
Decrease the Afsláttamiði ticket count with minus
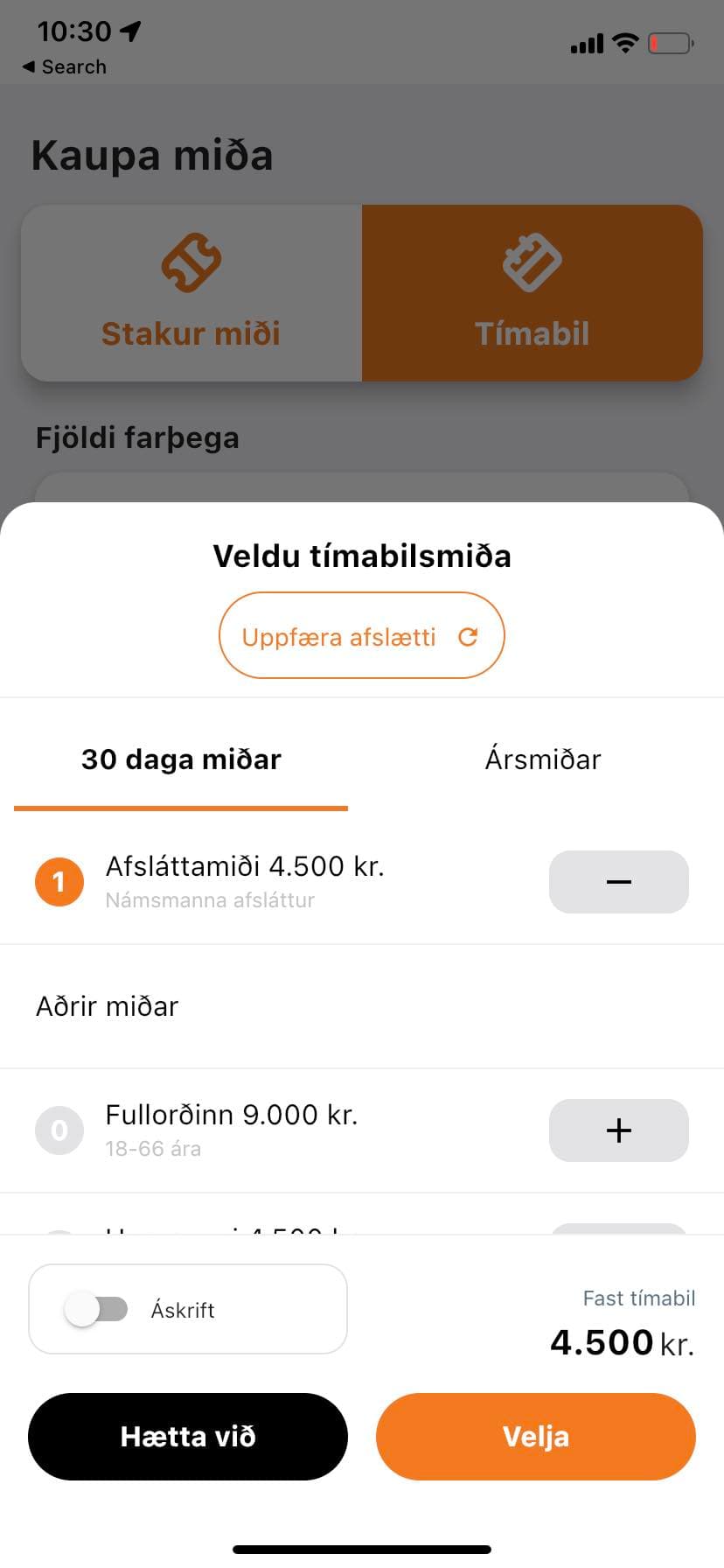click(x=618, y=882)
